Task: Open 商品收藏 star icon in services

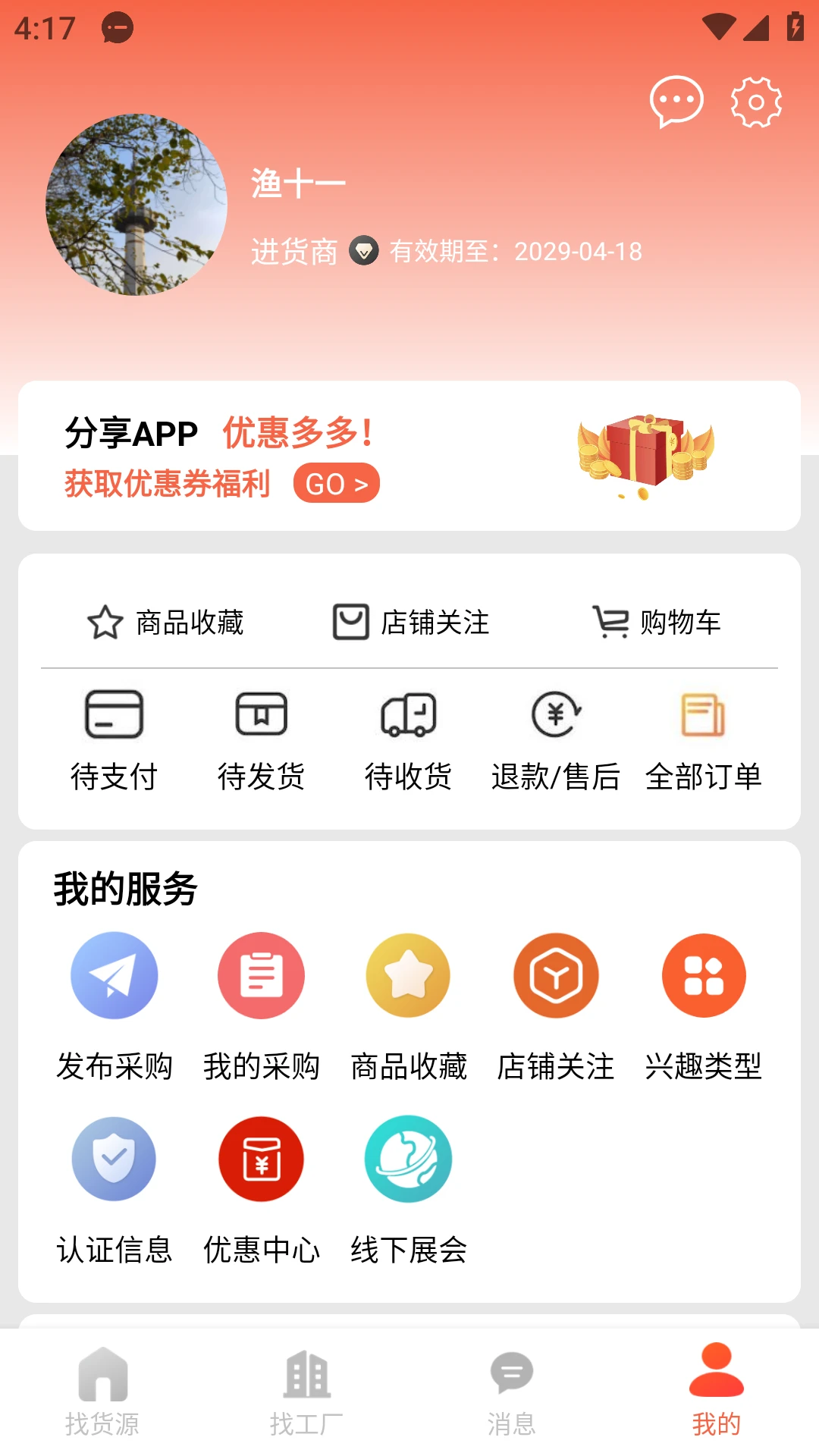Action: tap(407, 975)
